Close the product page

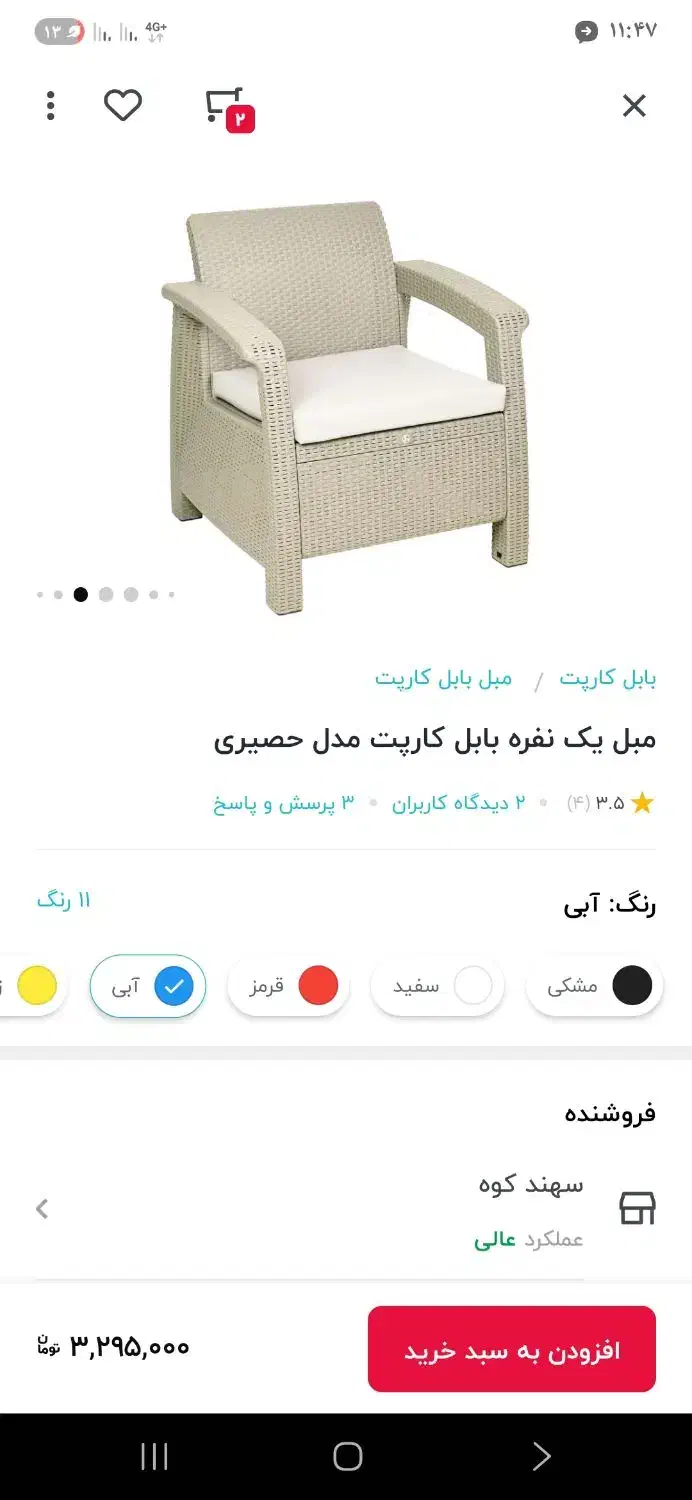click(634, 106)
